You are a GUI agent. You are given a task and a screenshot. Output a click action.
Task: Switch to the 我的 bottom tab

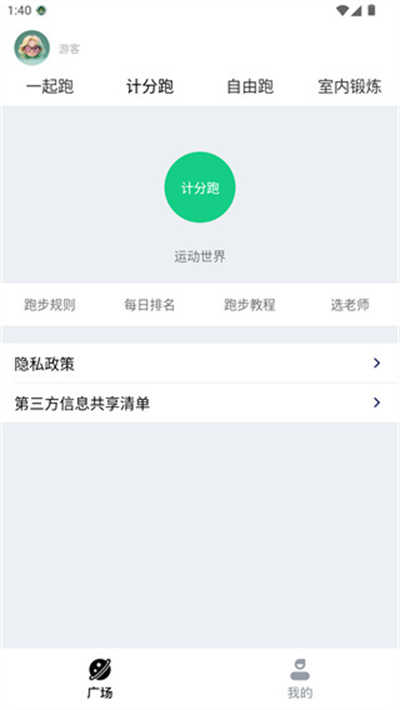coord(300,679)
